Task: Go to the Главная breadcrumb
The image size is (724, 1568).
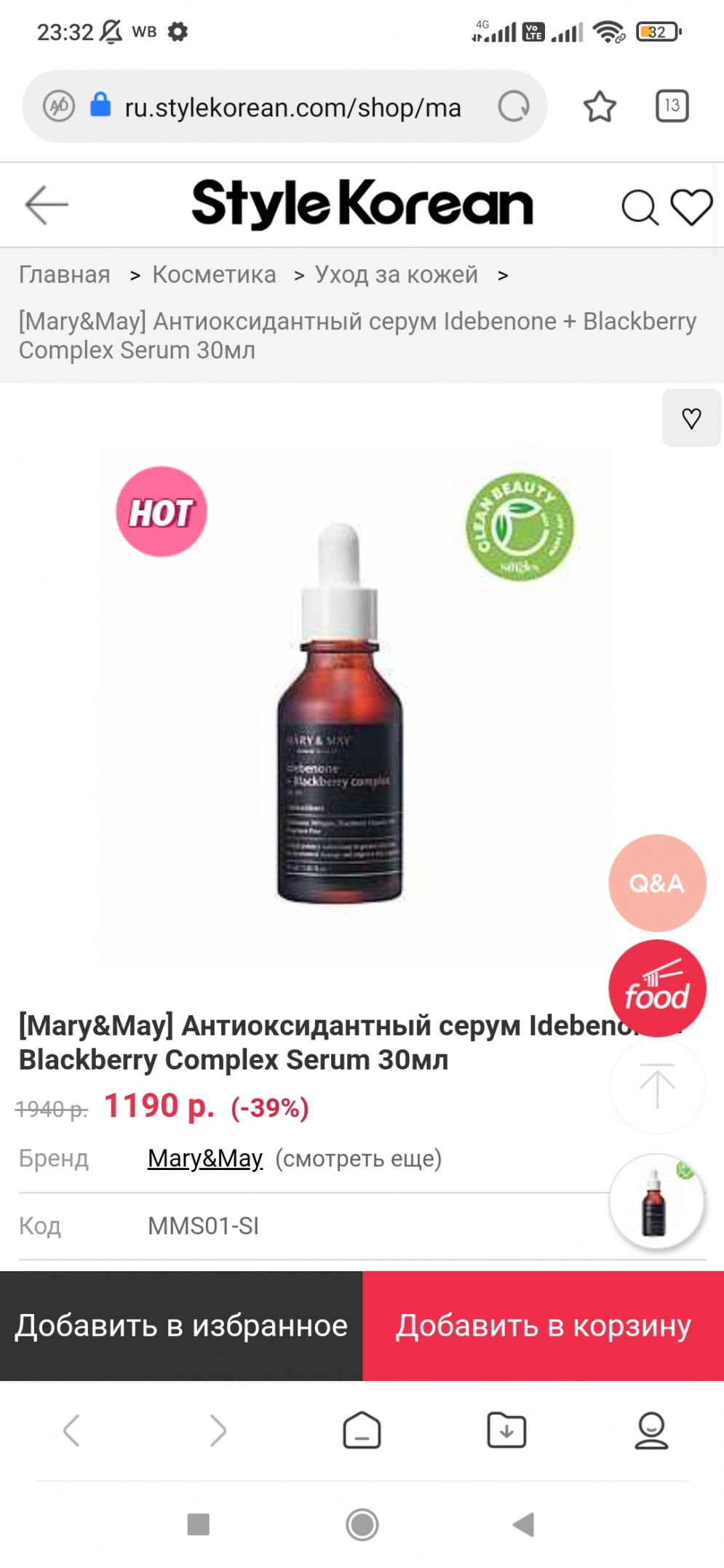Action: coord(64,275)
